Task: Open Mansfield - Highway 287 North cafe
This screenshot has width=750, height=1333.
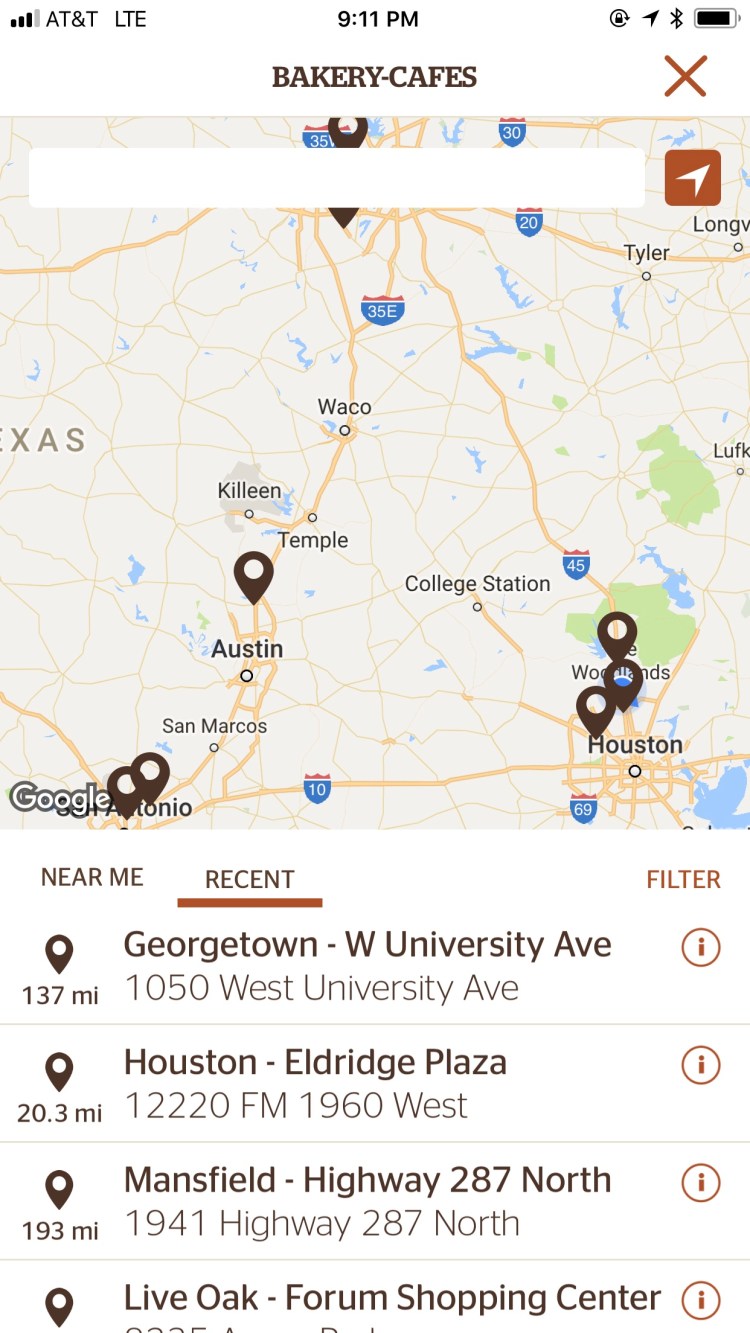Action: (367, 1201)
